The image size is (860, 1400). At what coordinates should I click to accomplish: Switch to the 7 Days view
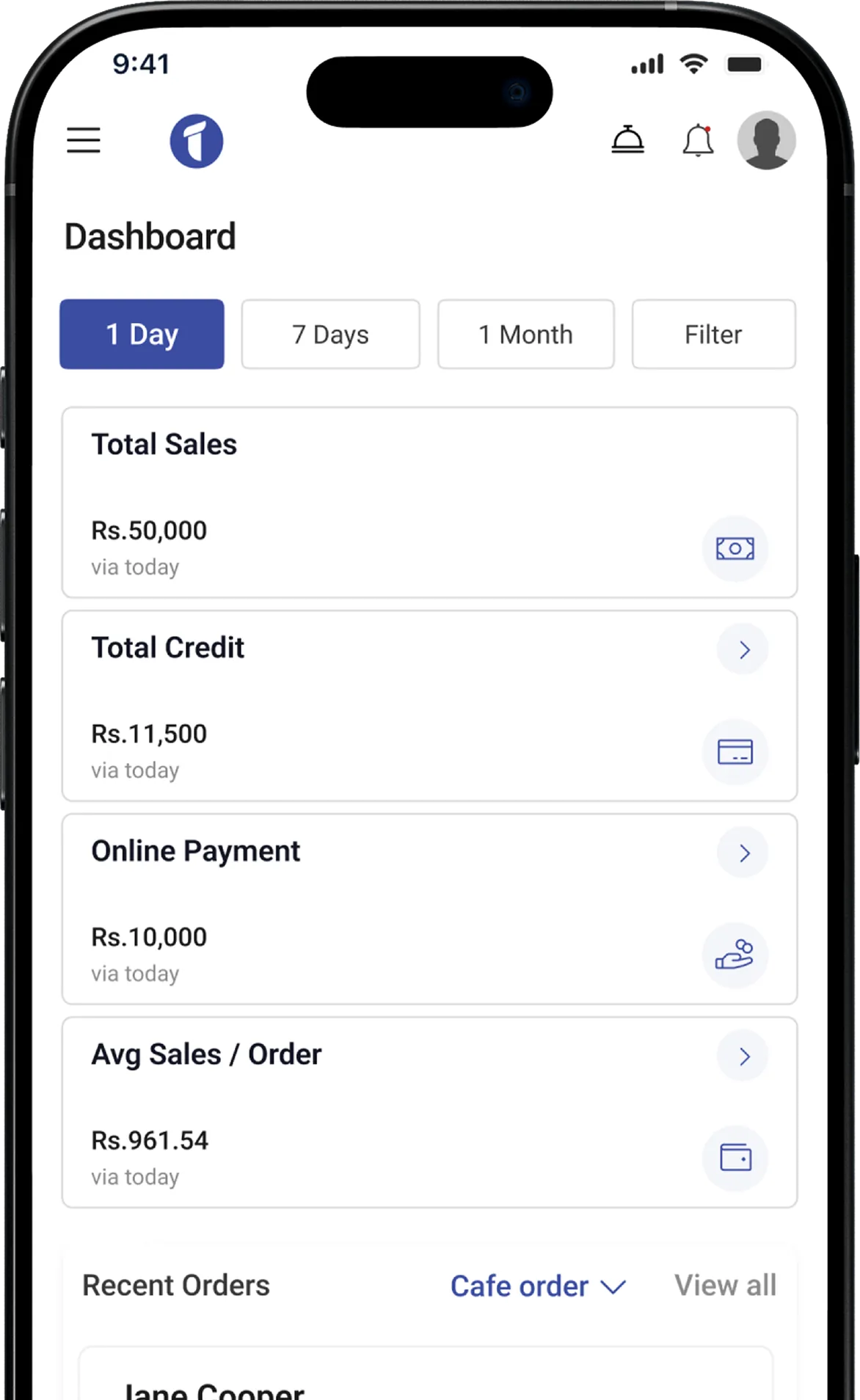330,334
